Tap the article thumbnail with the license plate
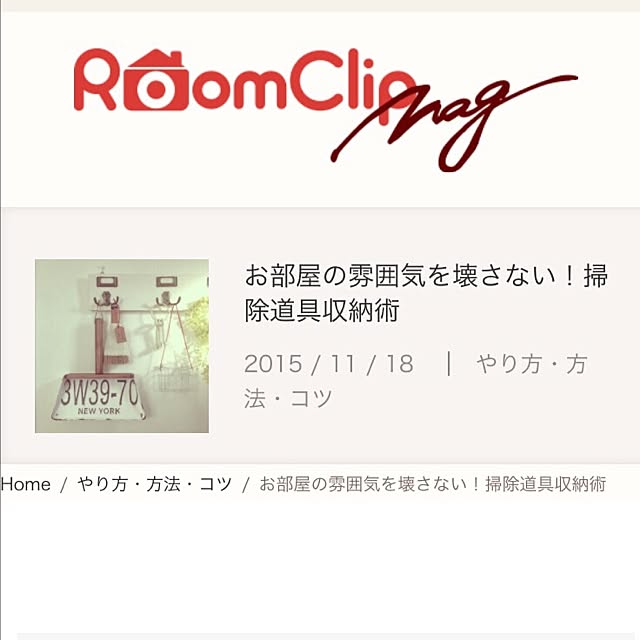640x640 pixels. click(x=122, y=346)
